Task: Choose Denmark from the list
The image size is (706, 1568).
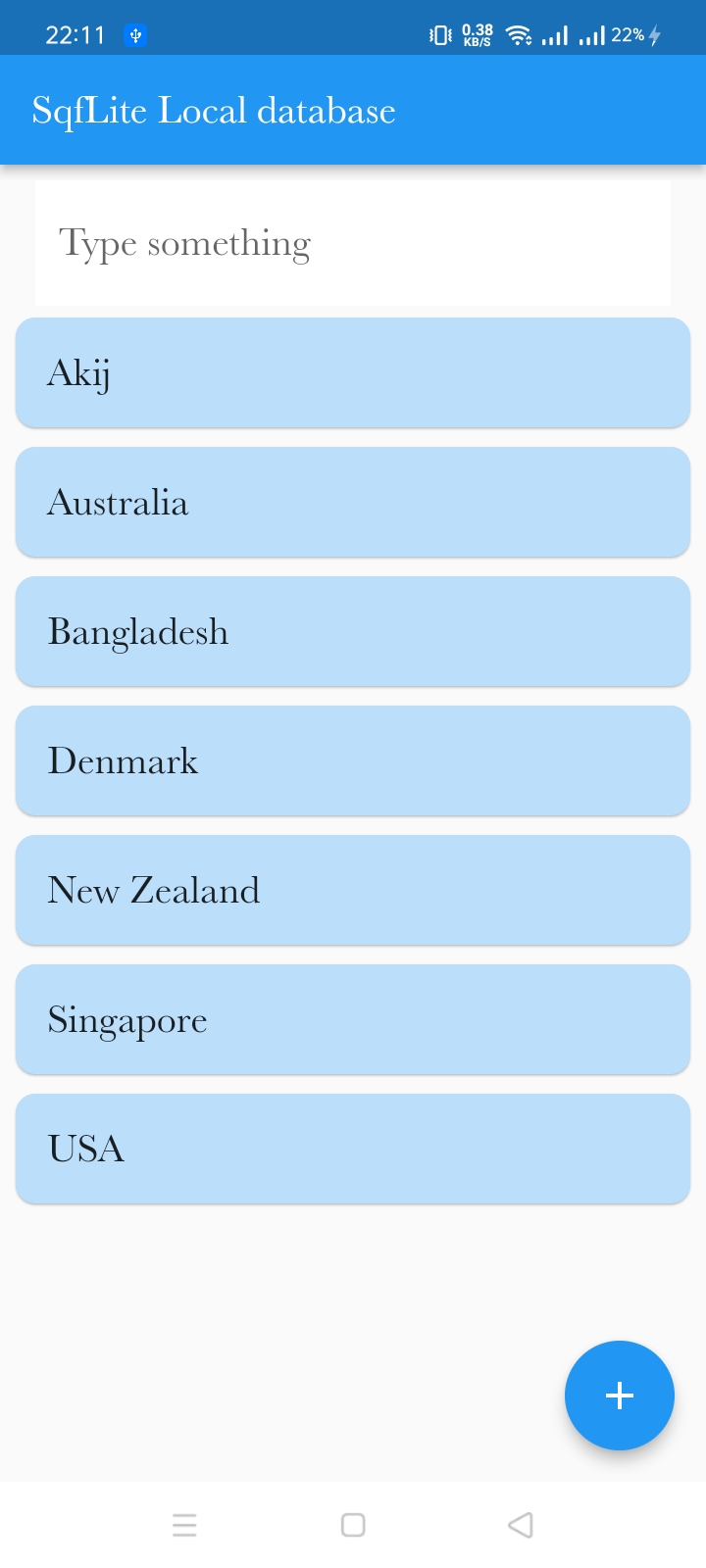Action: pyautogui.click(x=353, y=760)
